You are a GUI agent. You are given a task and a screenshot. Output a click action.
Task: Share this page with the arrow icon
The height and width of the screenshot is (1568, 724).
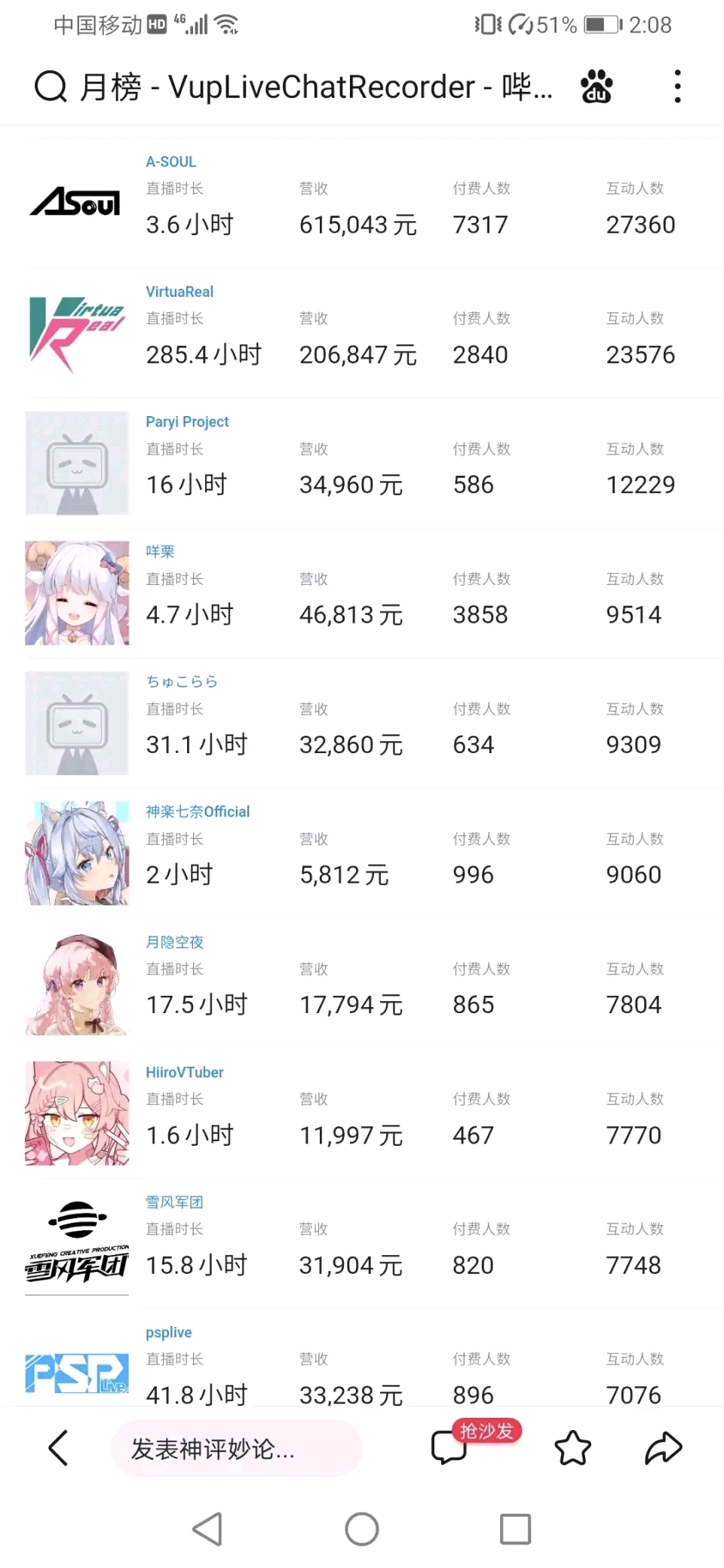[664, 1448]
